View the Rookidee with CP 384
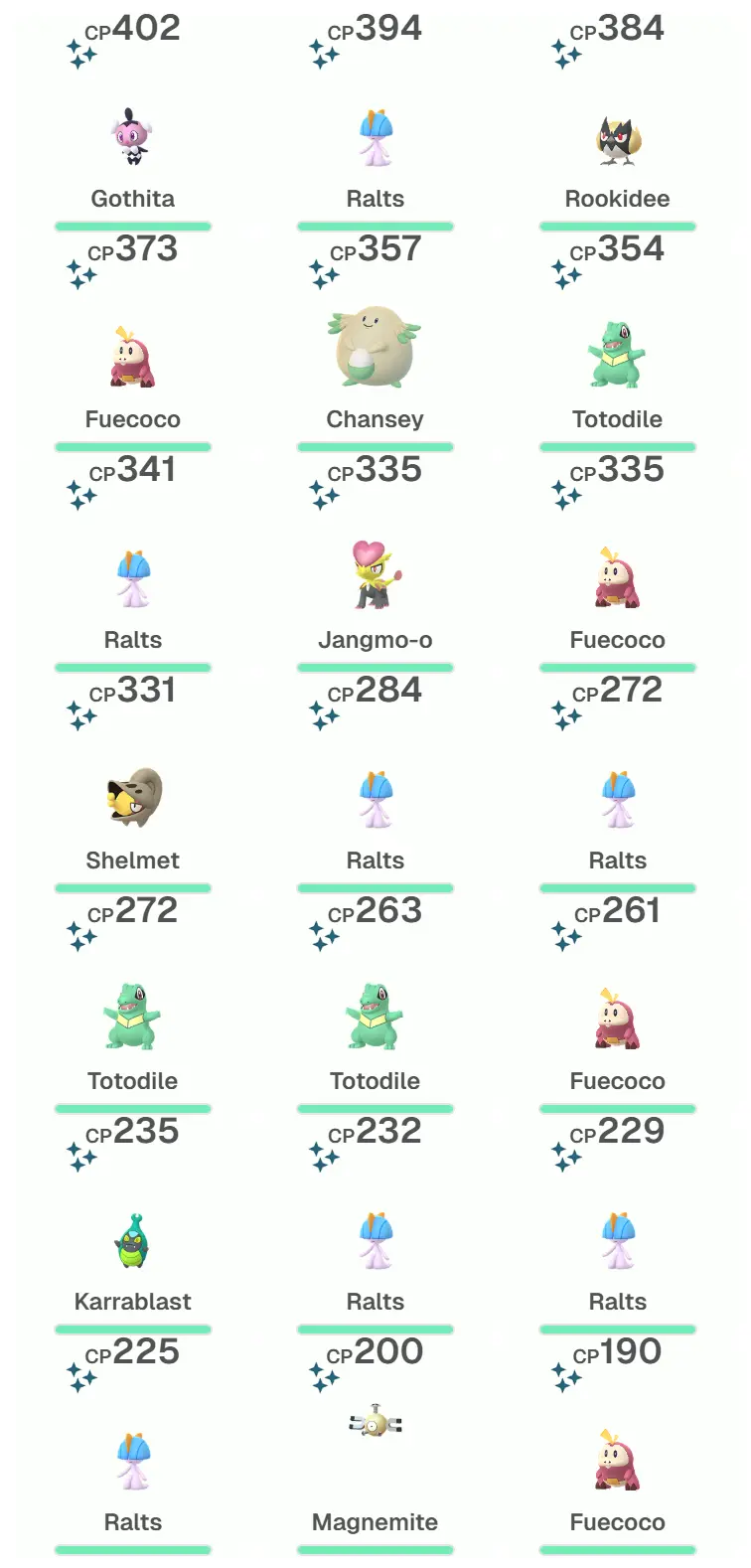 pyautogui.click(x=618, y=139)
